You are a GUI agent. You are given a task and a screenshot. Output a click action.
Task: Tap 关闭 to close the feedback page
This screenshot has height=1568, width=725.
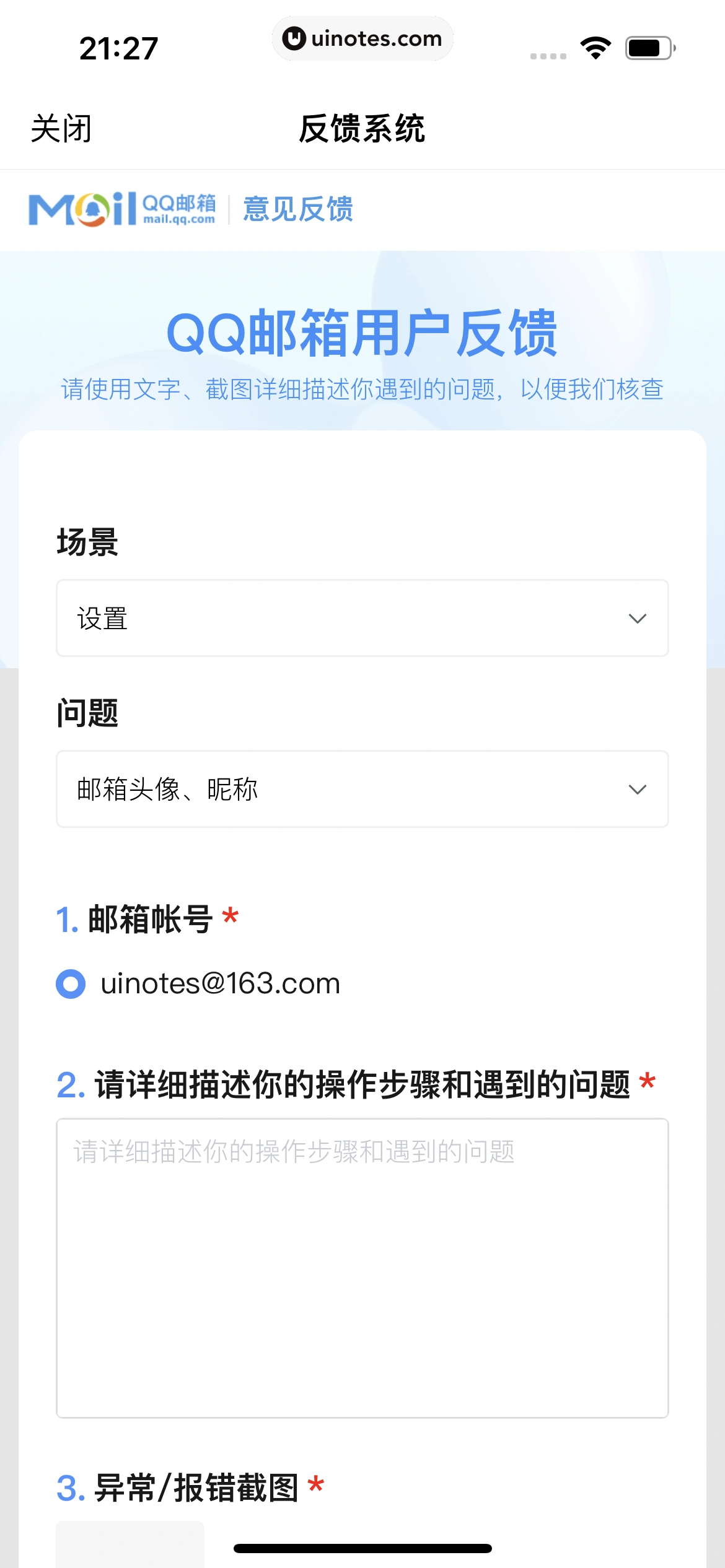(x=61, y=129)
